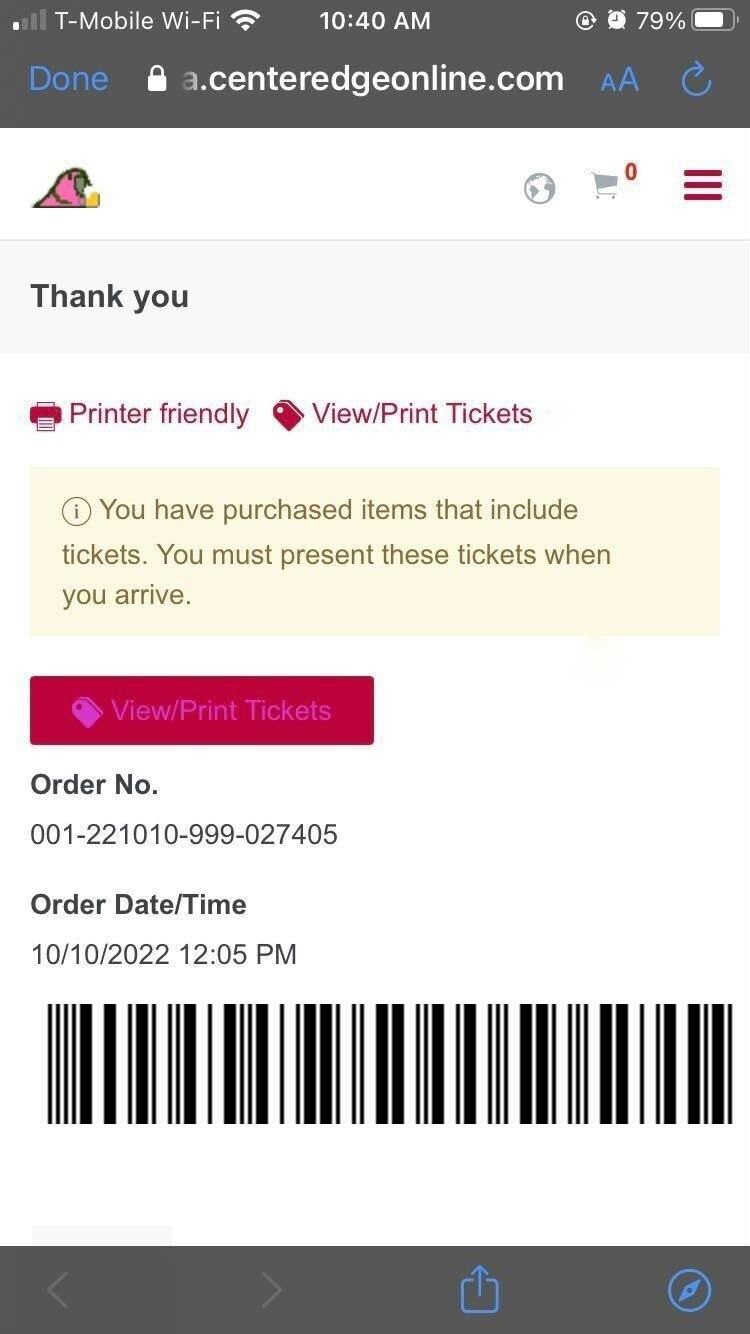Open page in Safari via compass icon
Viewport: 750px width, 1334px height.
coord(689,1290)
